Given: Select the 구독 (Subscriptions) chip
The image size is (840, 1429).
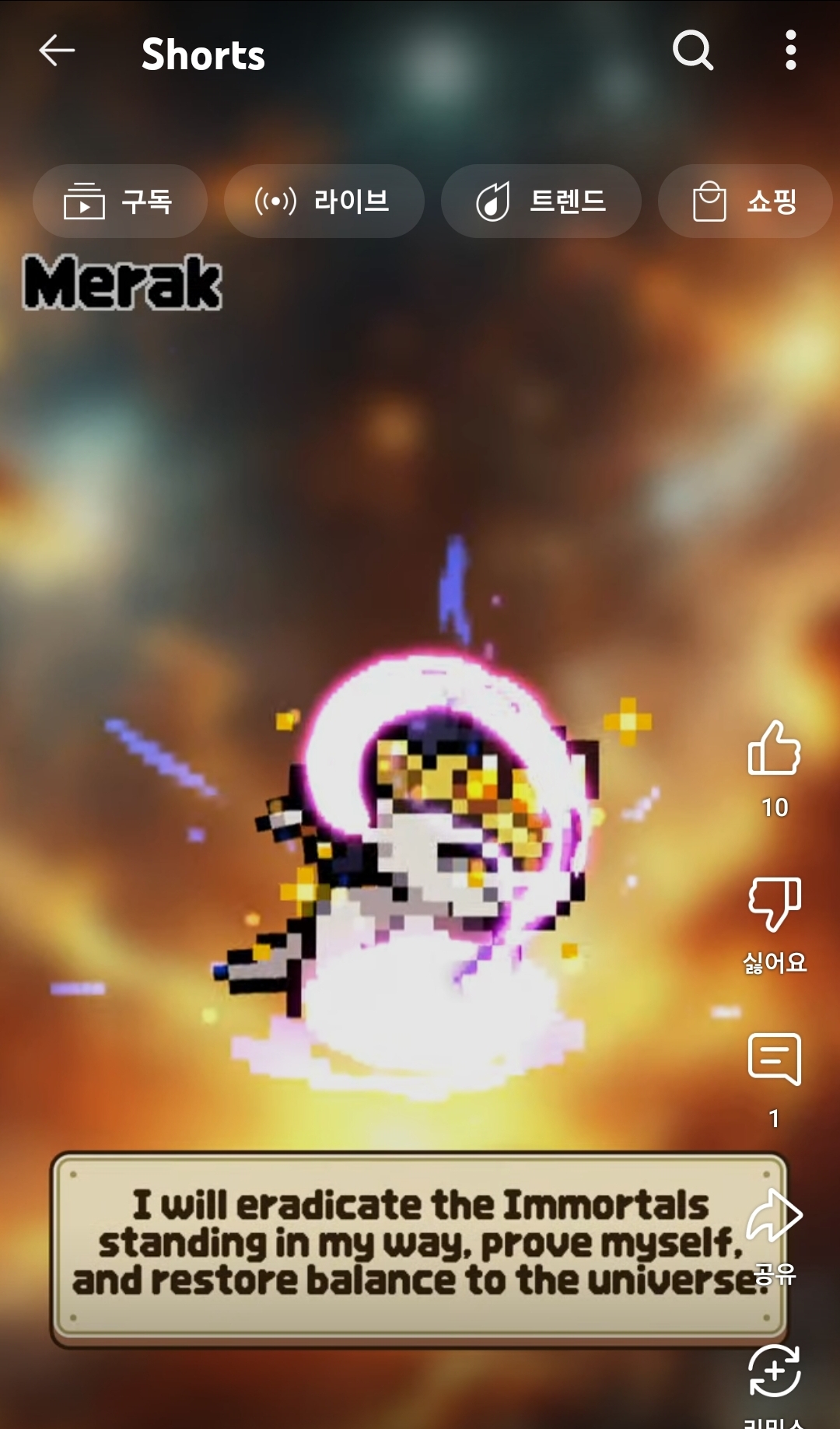Looking at the screenshot, I should click(120, 201).
